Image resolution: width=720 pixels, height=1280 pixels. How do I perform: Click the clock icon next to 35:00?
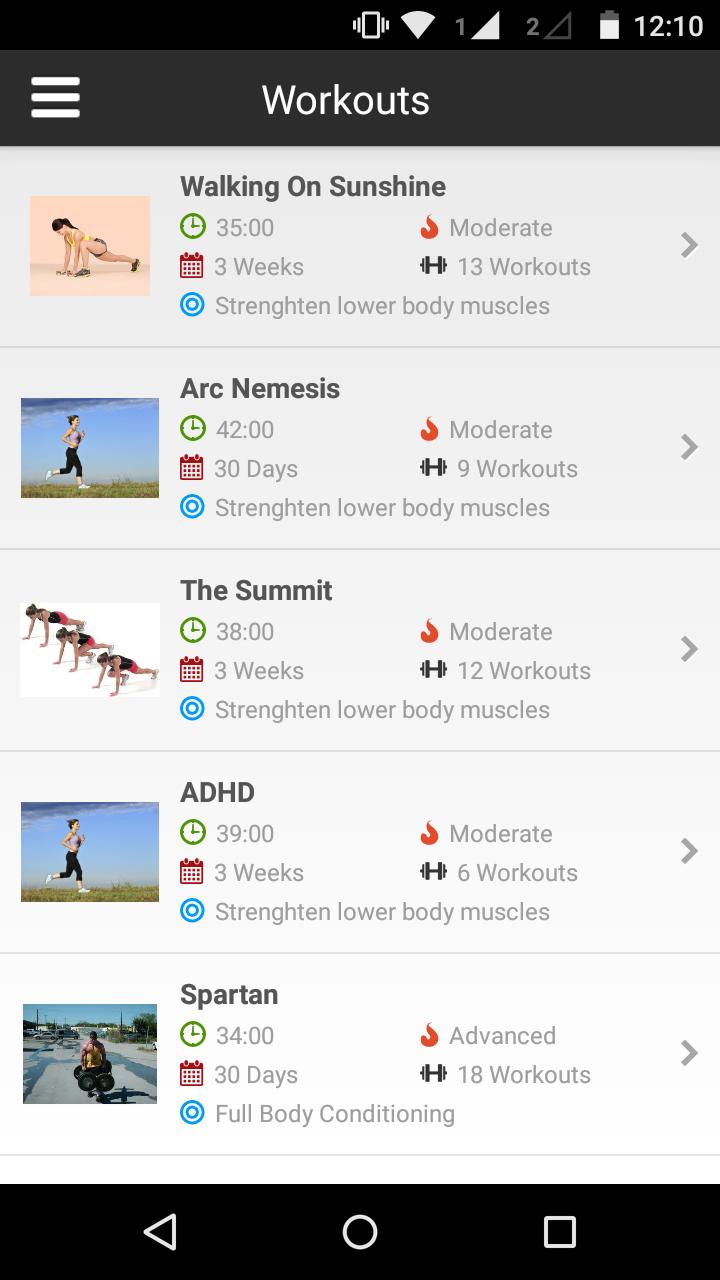191,227
